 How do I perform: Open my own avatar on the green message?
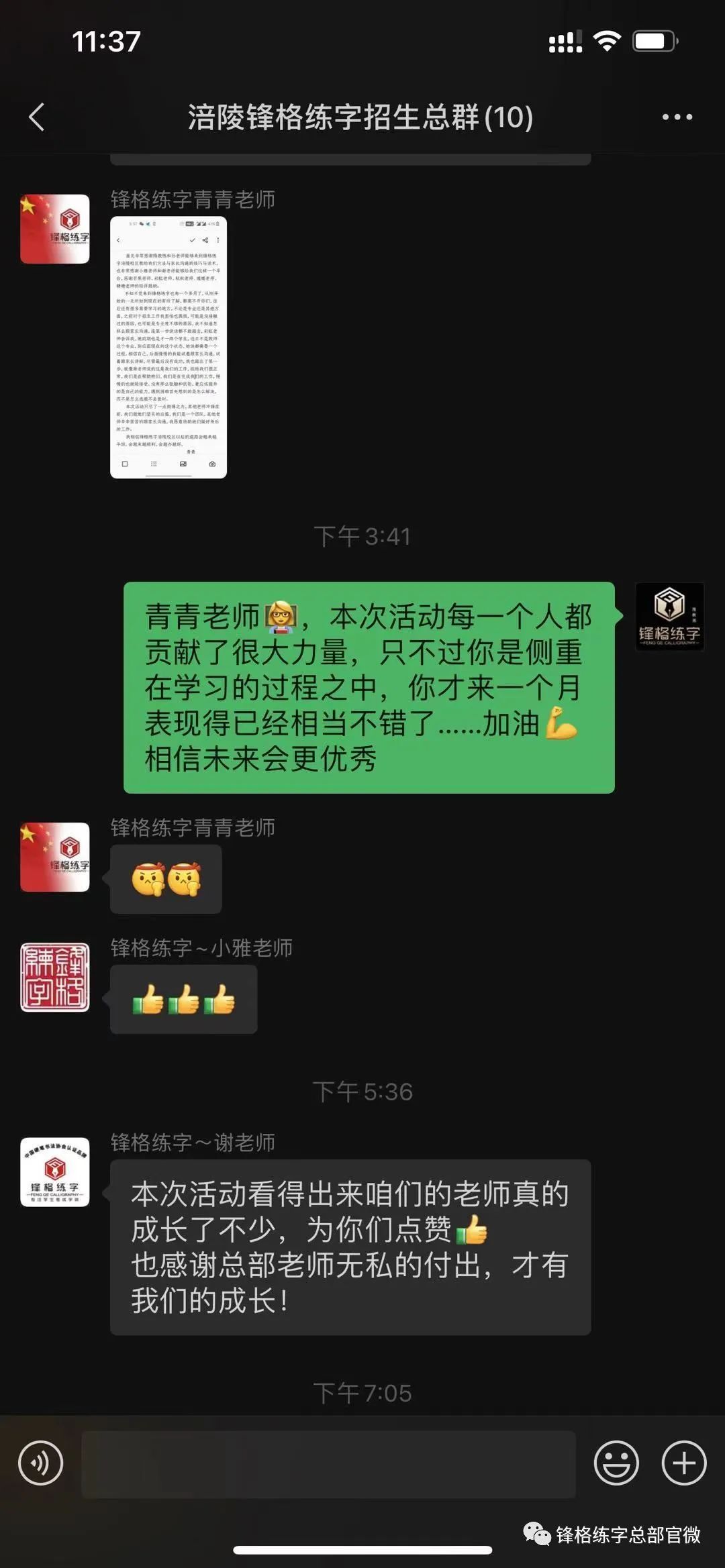click(x=669, y=616)
